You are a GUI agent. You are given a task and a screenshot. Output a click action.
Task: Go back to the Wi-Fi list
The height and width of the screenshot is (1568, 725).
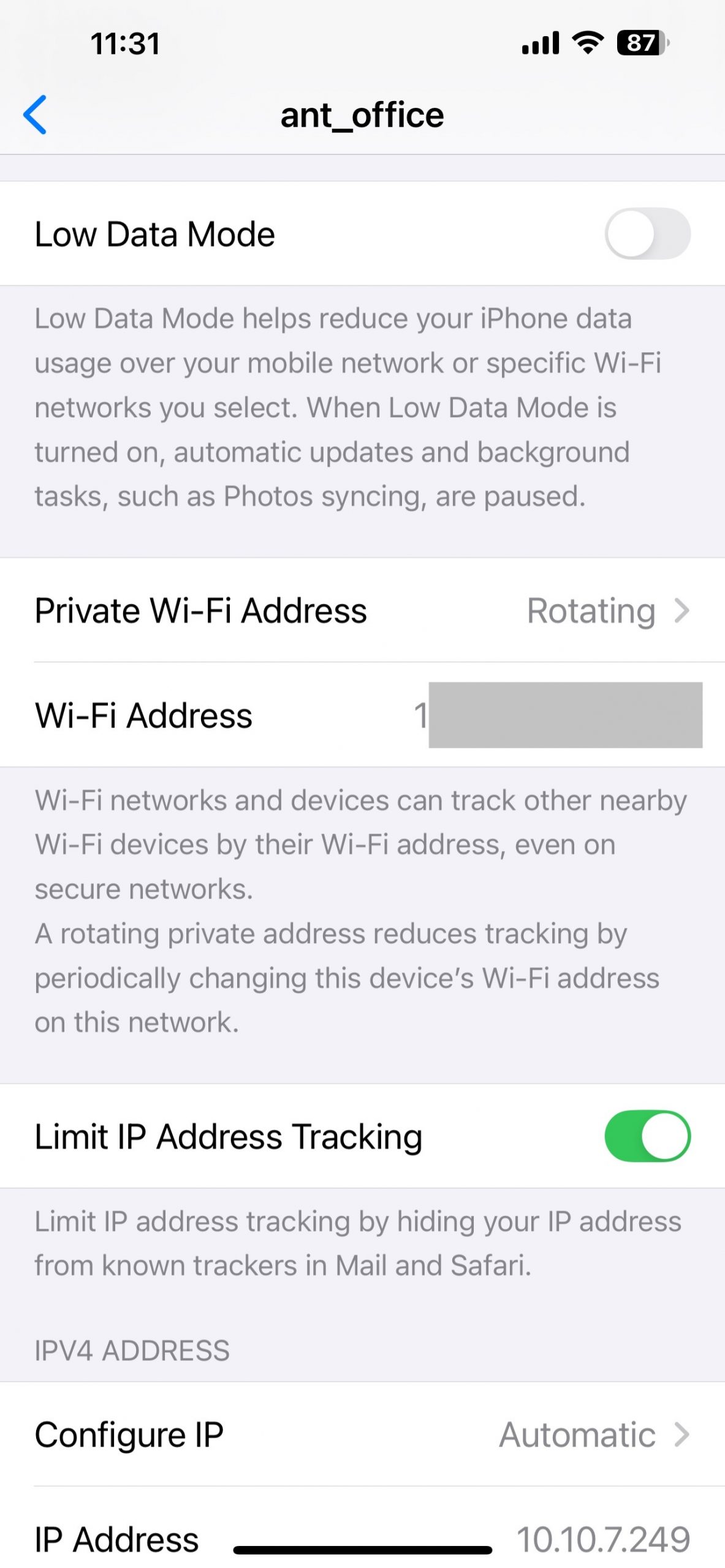[x=35, y=115]
